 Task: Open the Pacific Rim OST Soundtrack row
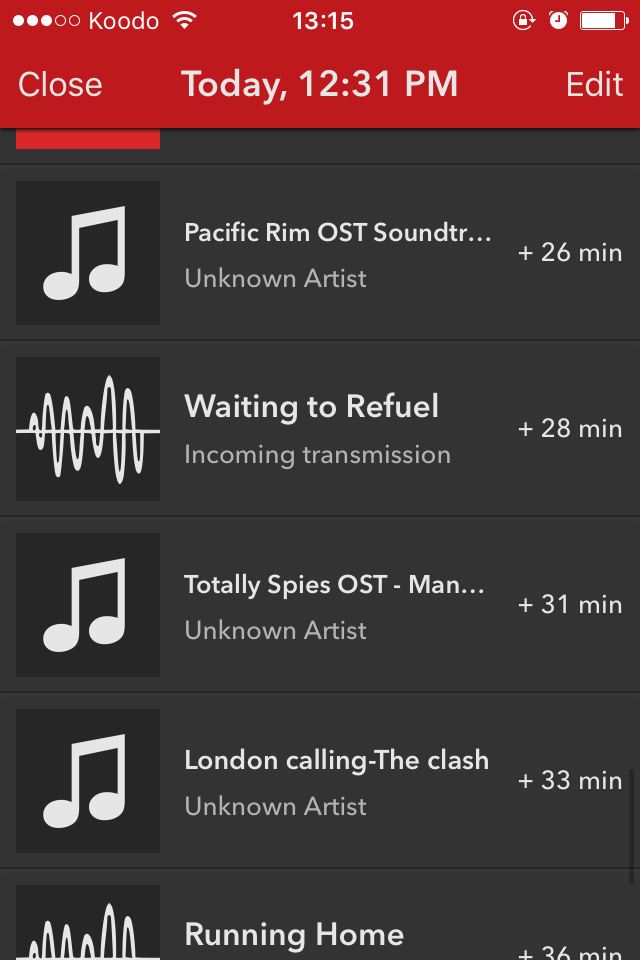tap(338, 252)
